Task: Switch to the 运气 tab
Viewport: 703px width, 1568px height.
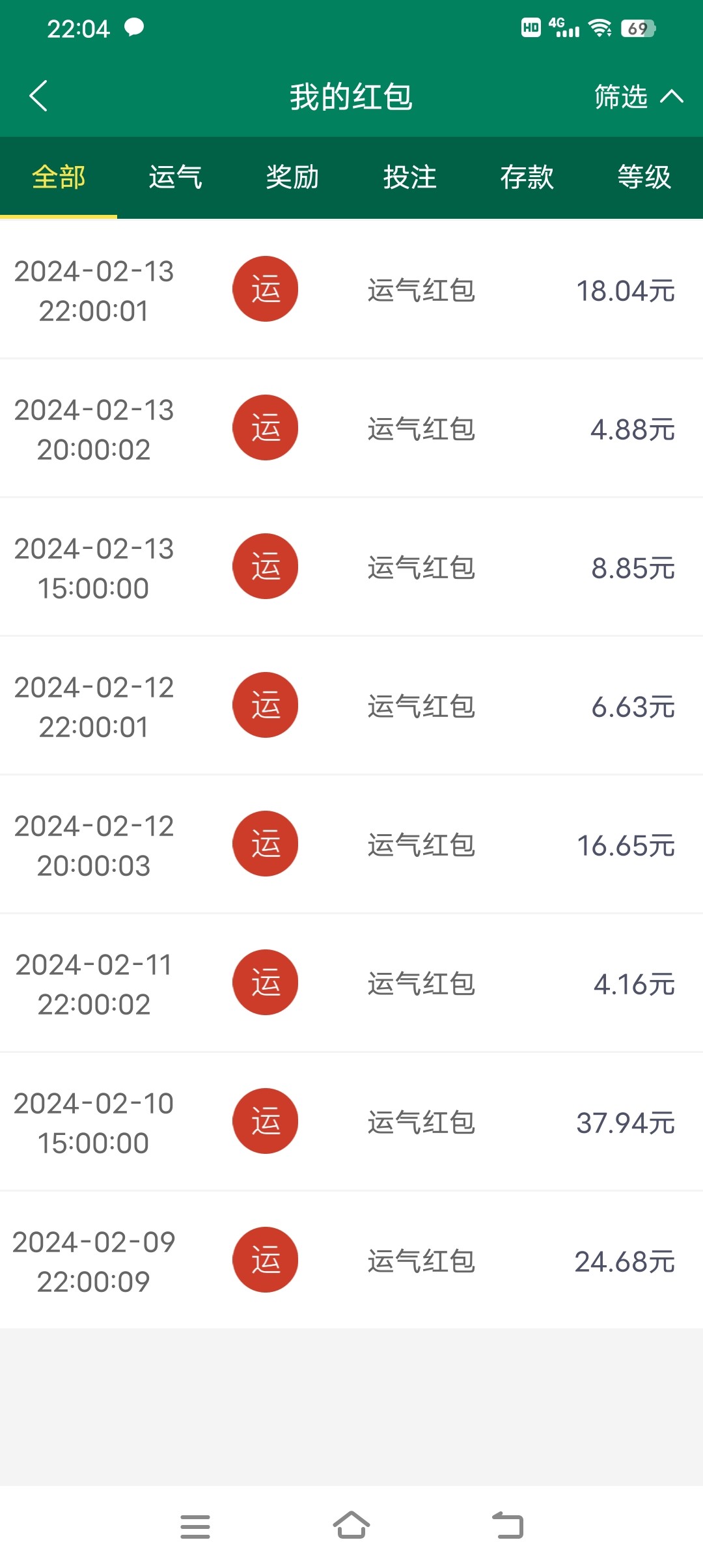Action: click(x=176, y=177)
